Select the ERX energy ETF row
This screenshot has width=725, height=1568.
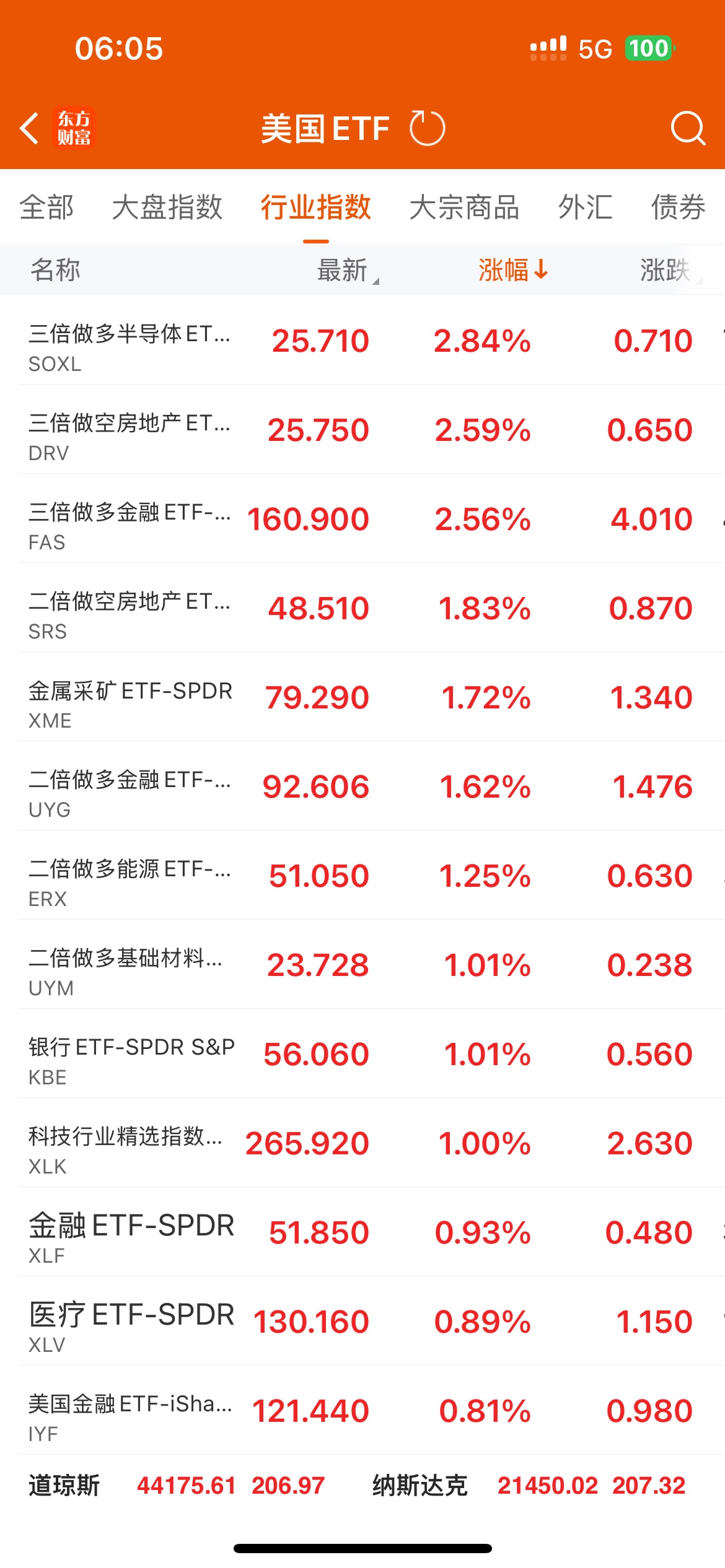pos(362,875)
